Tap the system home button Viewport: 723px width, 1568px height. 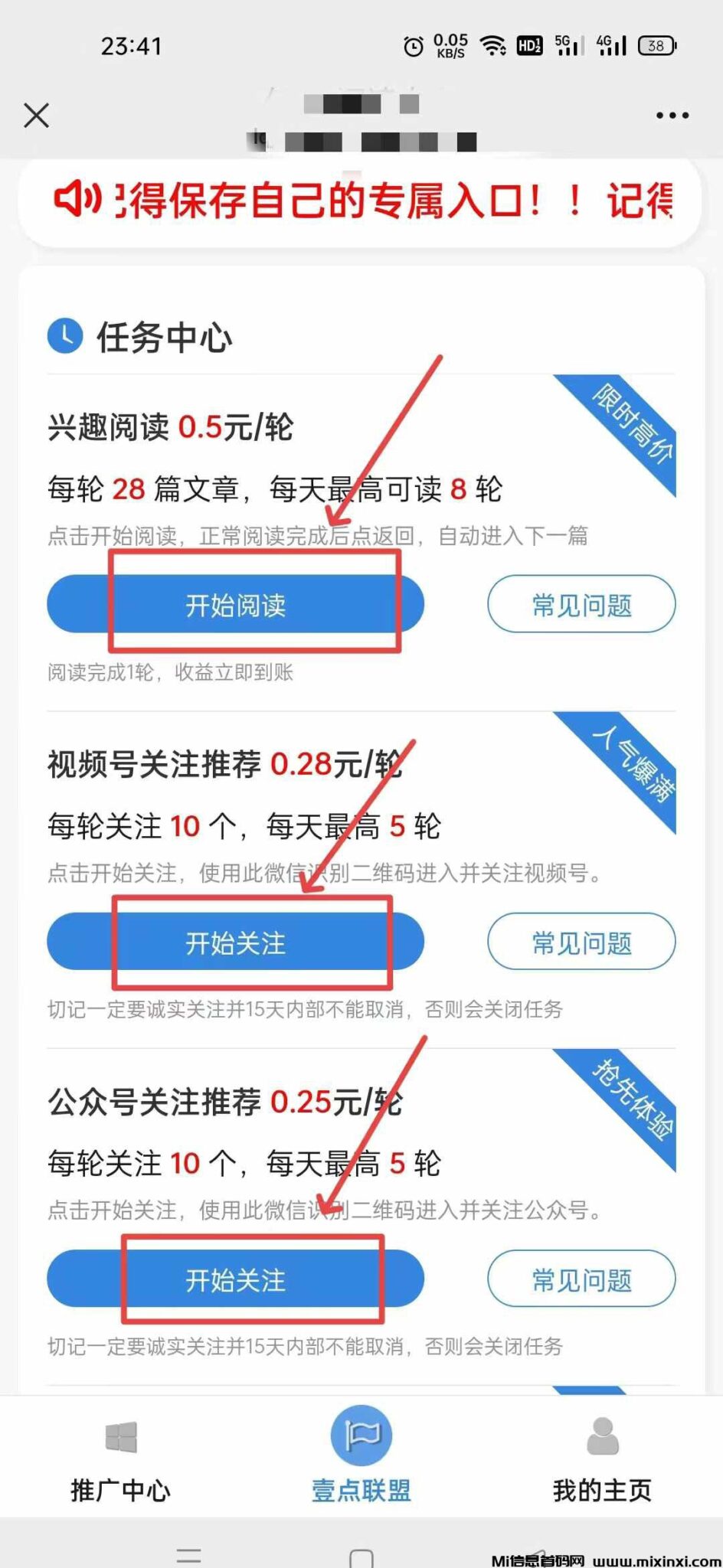(x=361, y=1557)
